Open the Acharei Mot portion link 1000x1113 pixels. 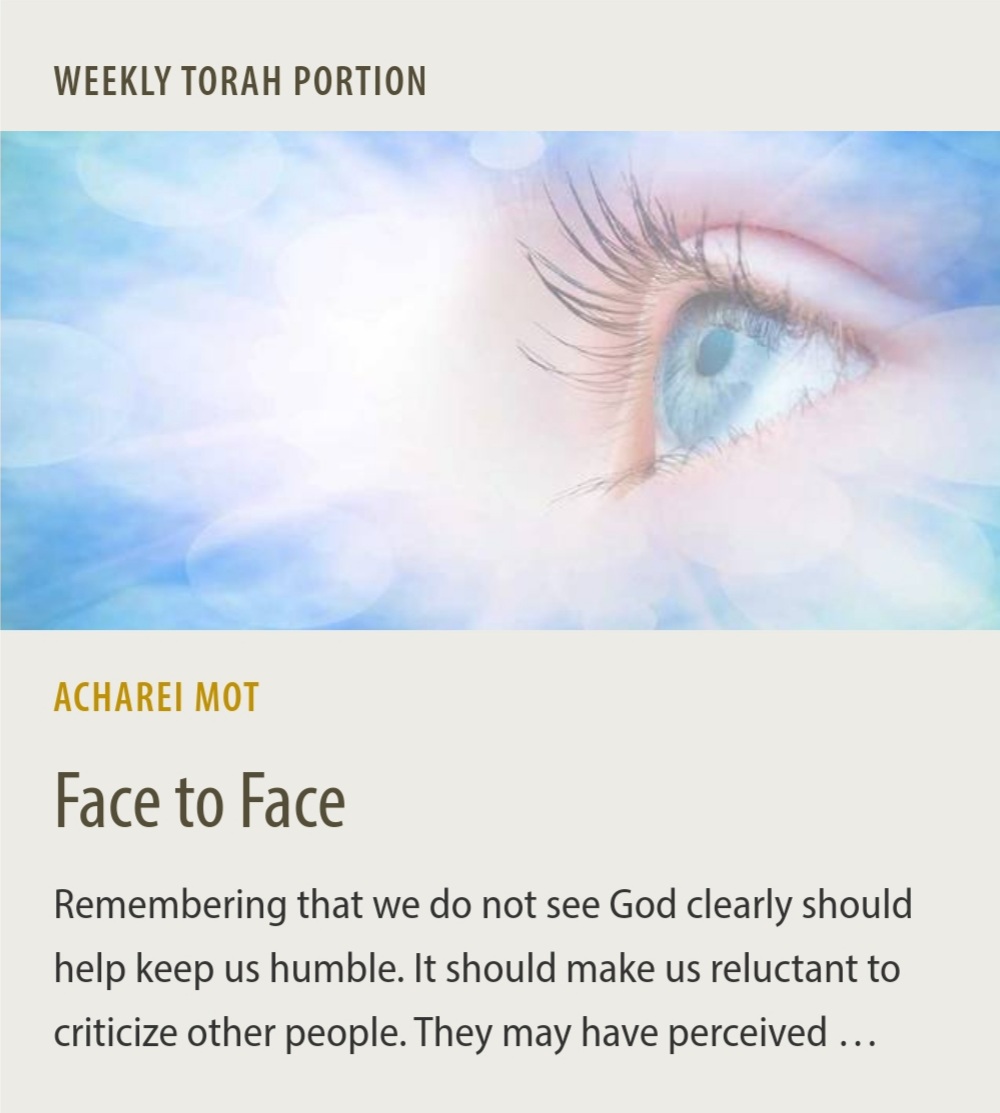[156, 698]
